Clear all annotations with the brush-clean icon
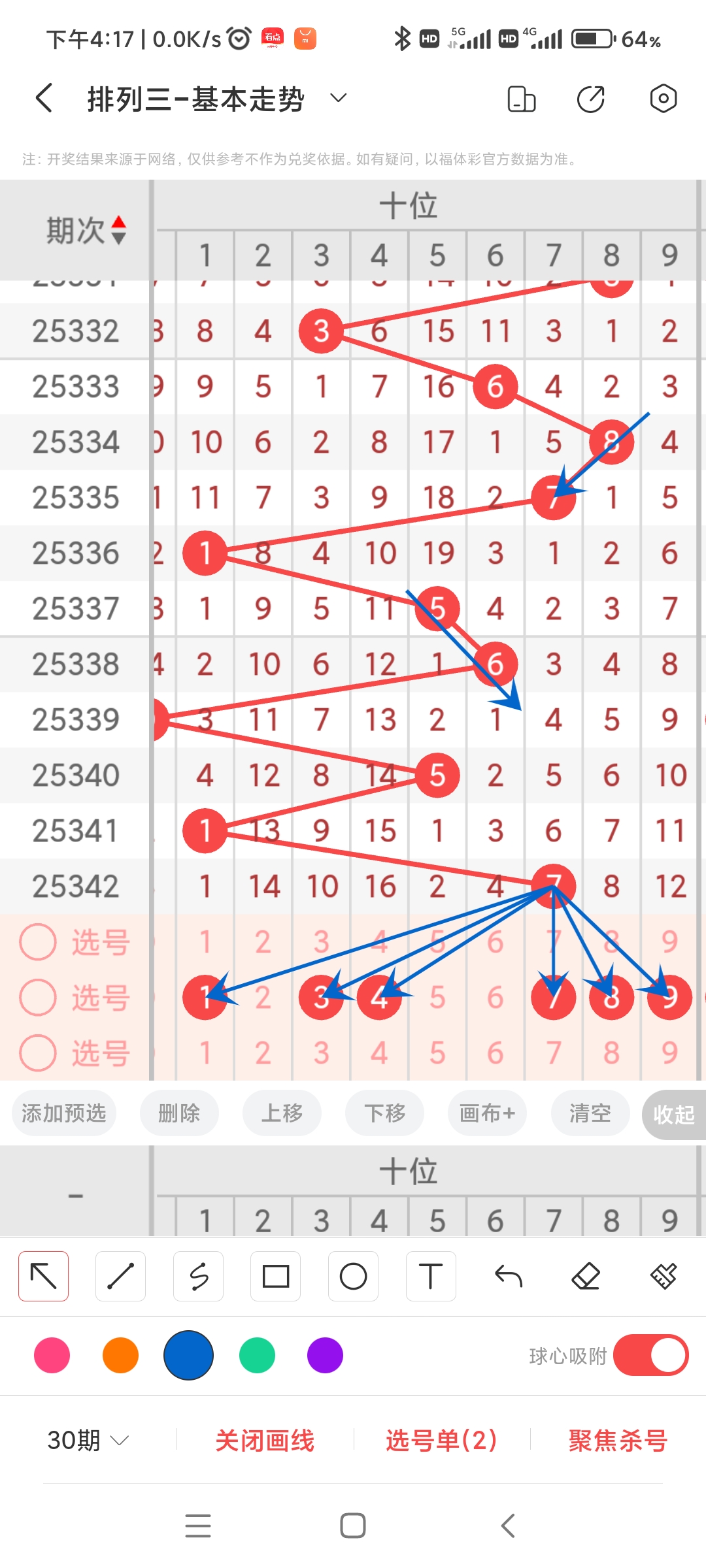 pos(664,1275)
